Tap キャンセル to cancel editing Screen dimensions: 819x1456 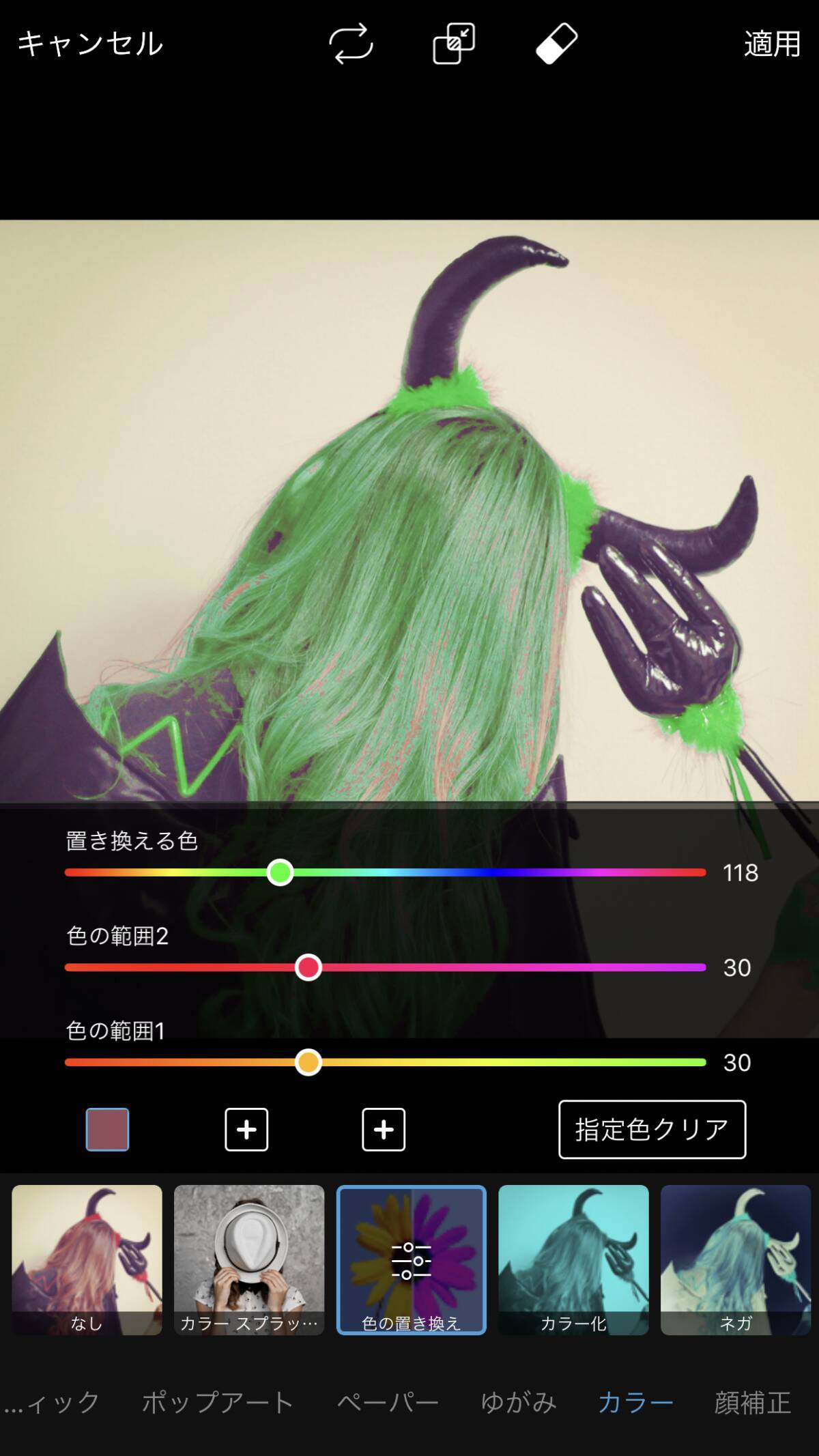click(89, 44)
